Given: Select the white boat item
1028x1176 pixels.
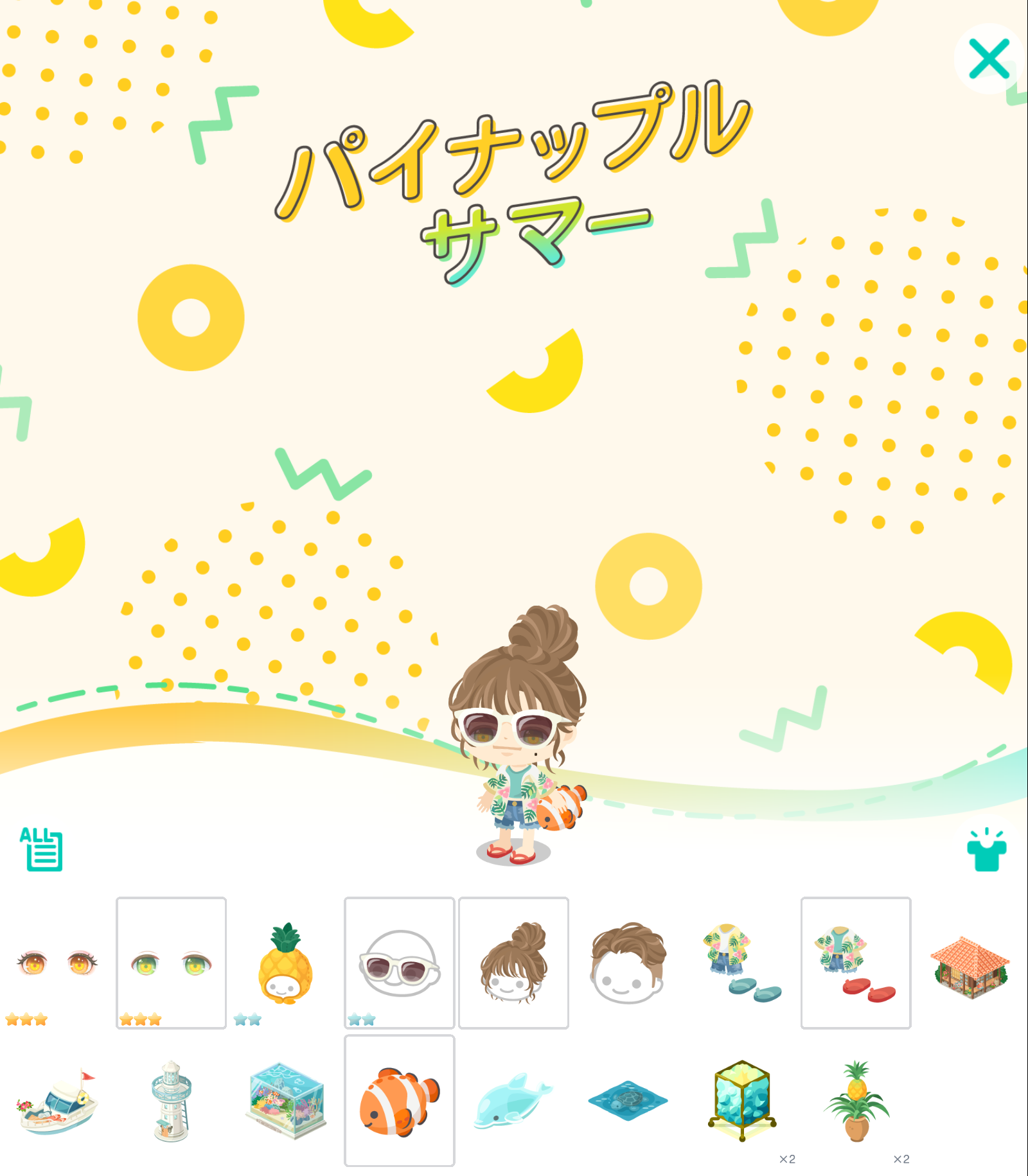Looking at the screenshot, I should [57, 1101].
